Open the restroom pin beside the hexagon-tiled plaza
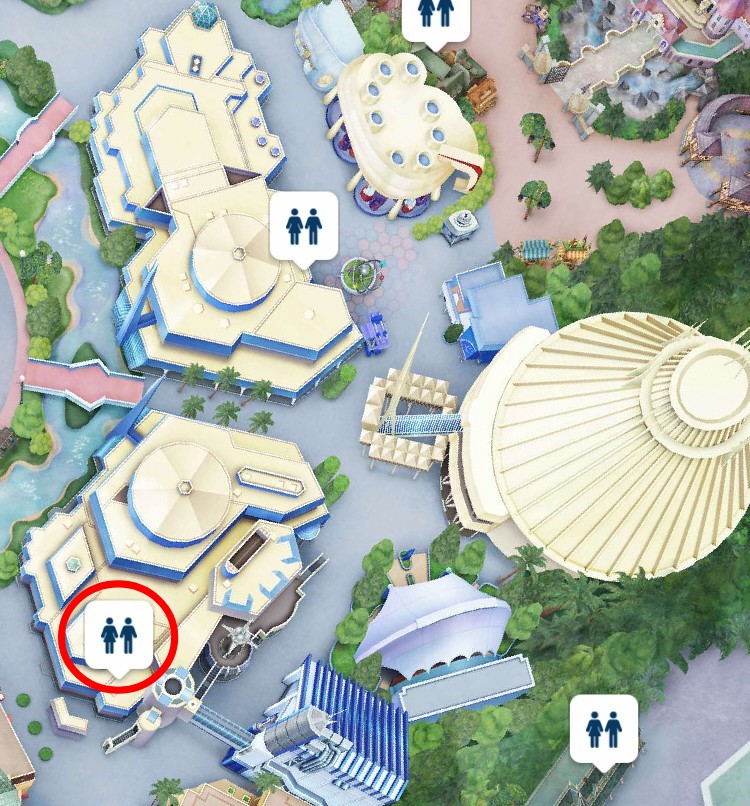This screenshot has height=806, width=750. [x=304, y=226]
